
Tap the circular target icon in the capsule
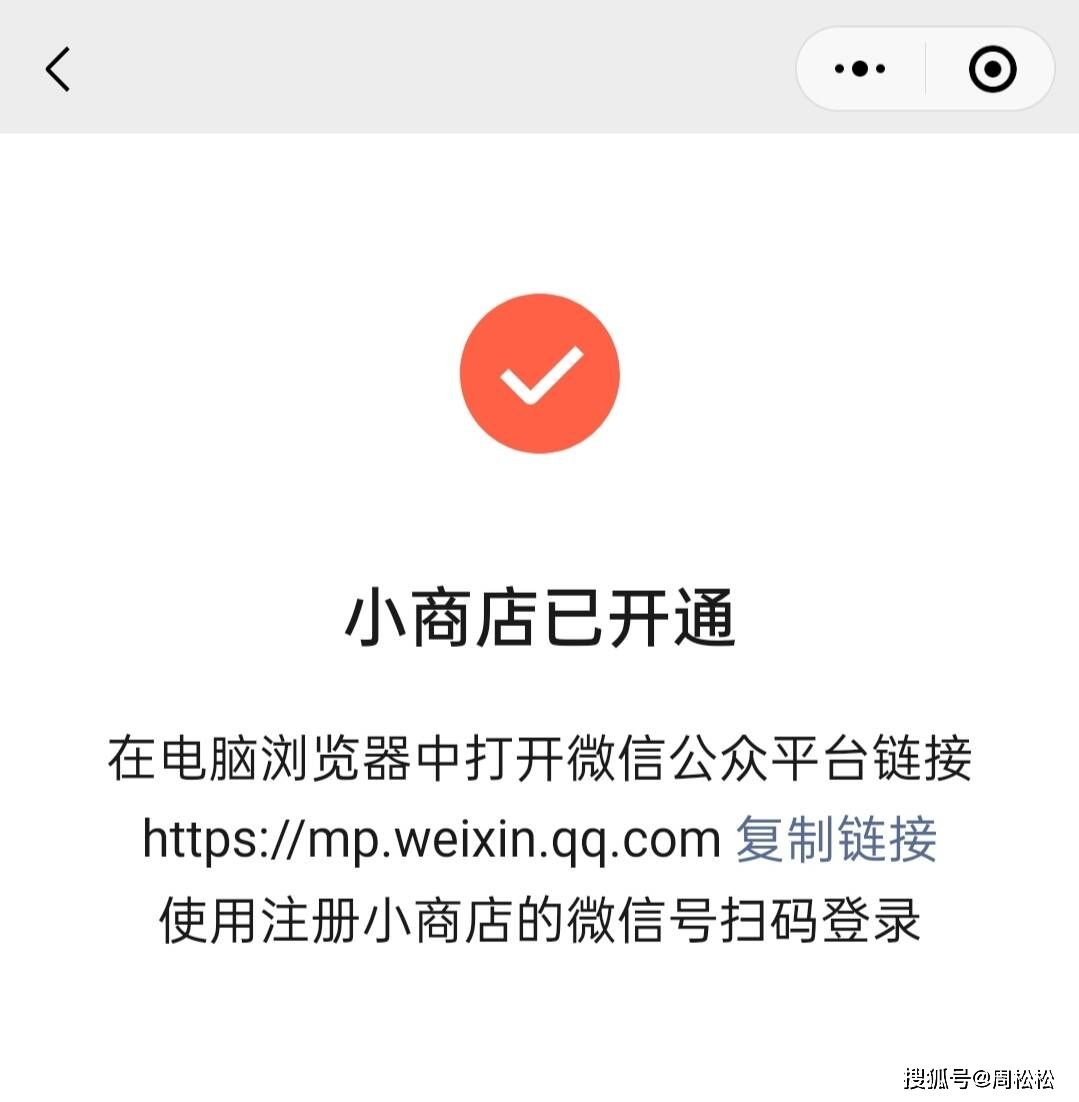tap(990, 68)
